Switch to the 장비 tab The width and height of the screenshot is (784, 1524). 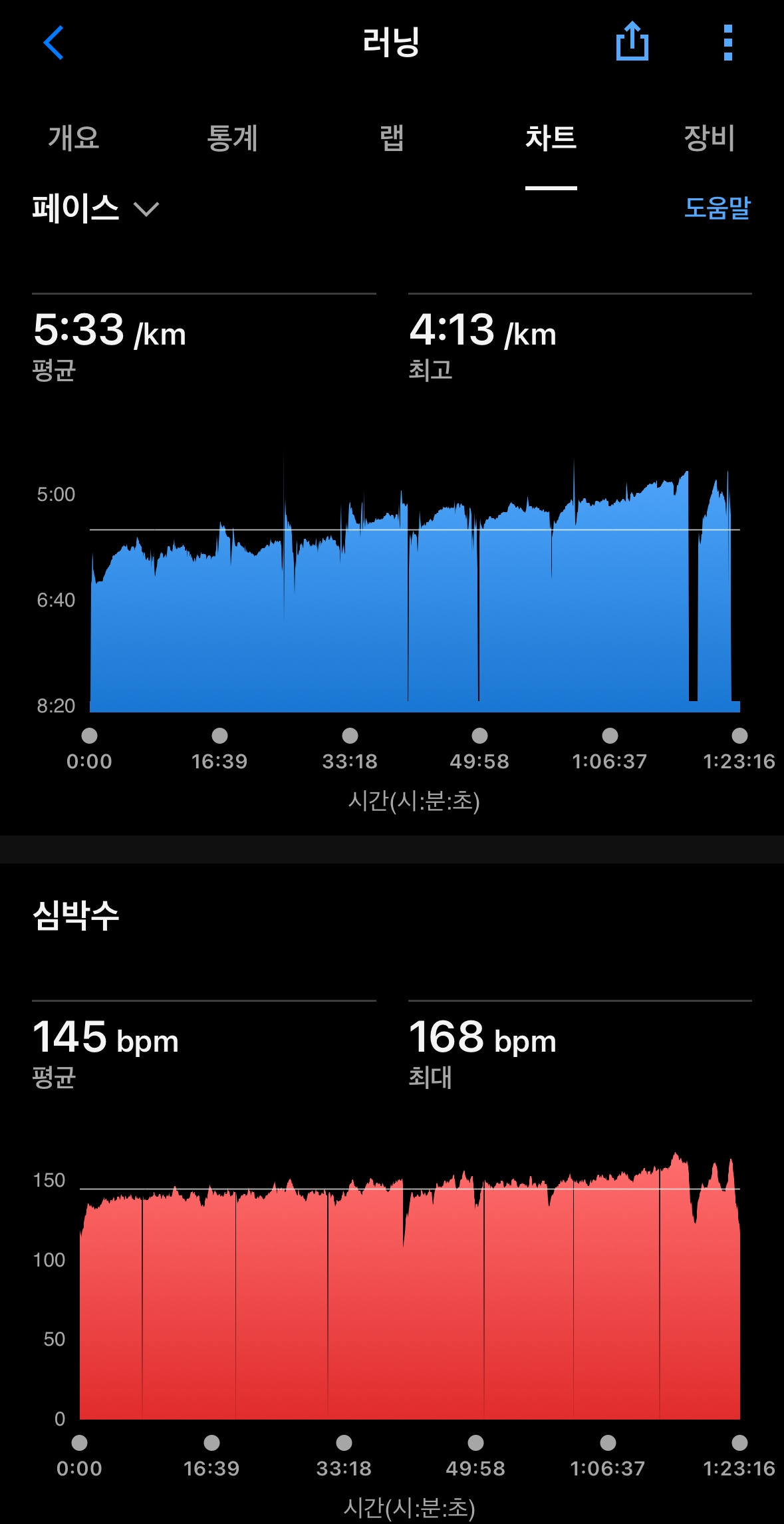(x=709, y=138)
